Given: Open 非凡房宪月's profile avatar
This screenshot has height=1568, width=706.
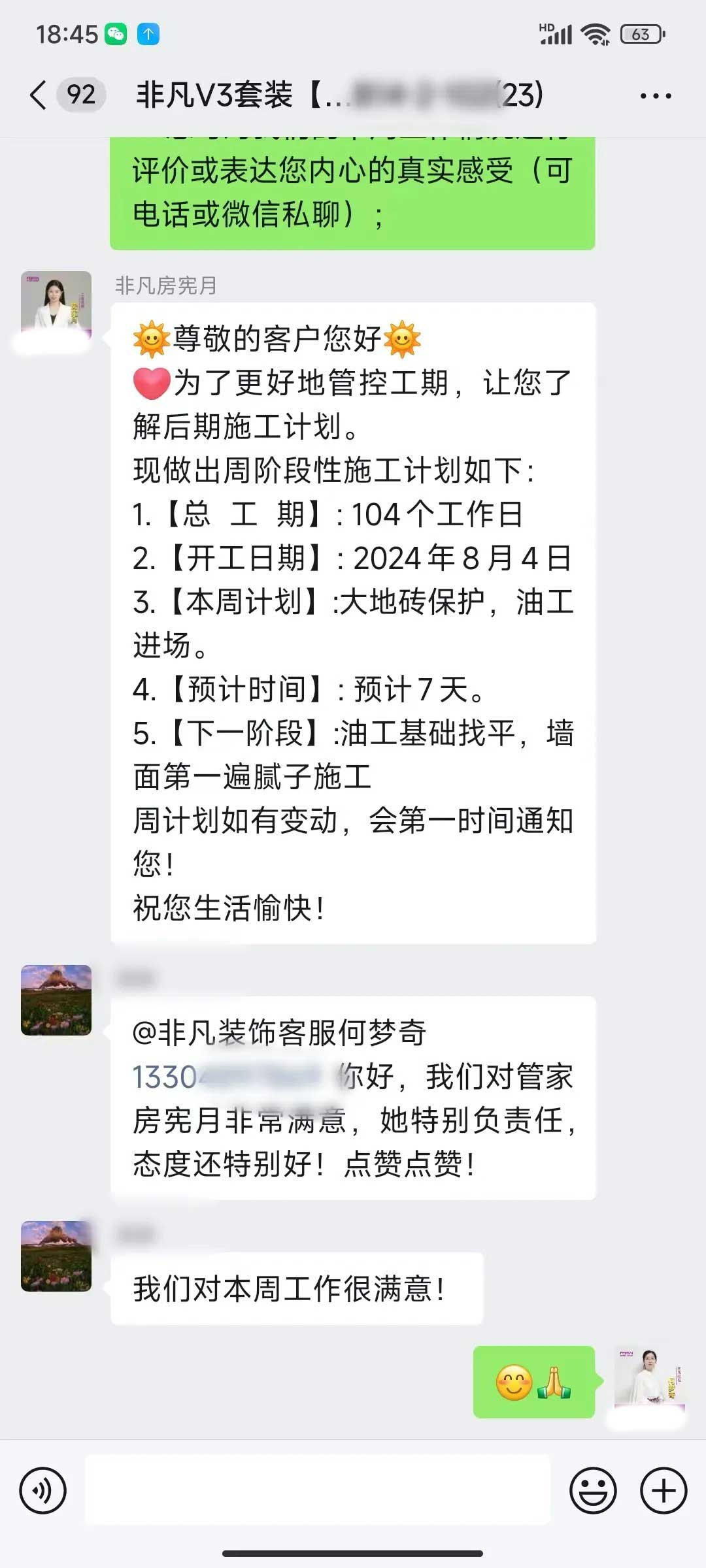Looking at the screenshot, I should pos(56,305).
